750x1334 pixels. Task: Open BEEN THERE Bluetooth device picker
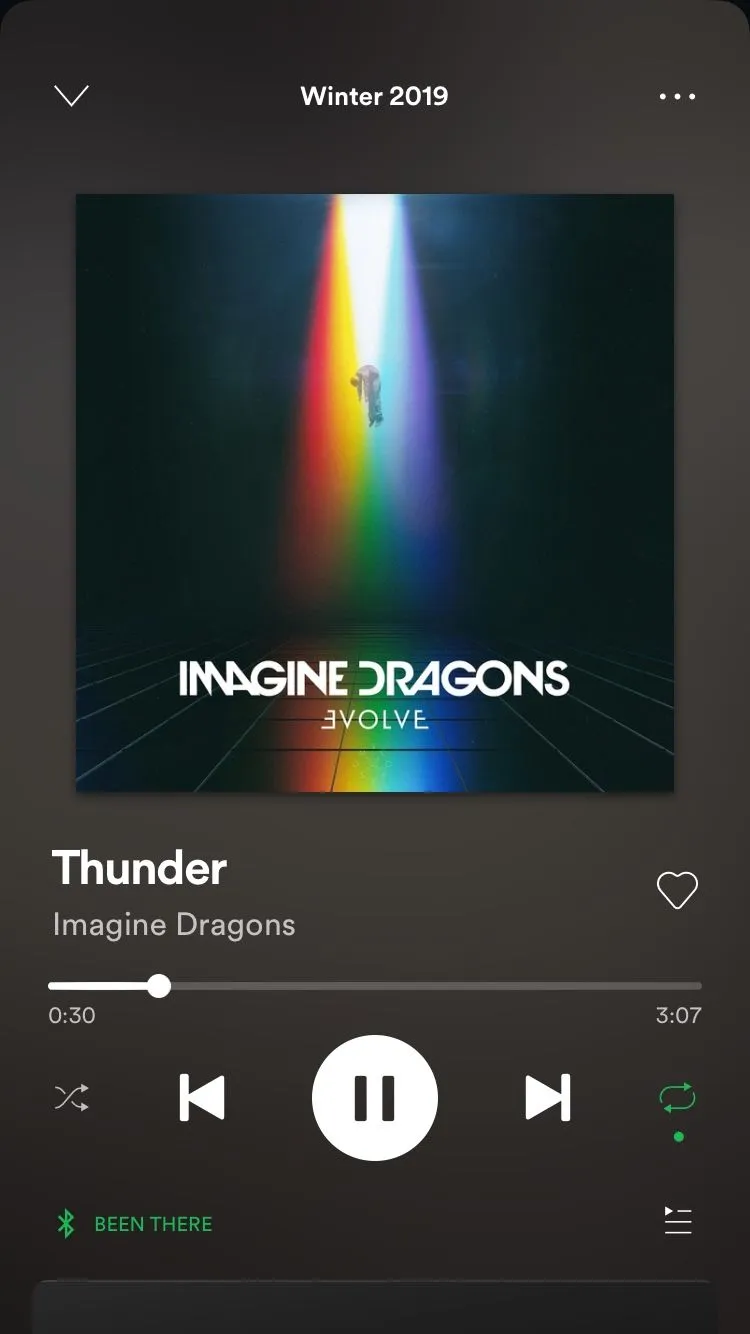click(x=135, y=1224)
